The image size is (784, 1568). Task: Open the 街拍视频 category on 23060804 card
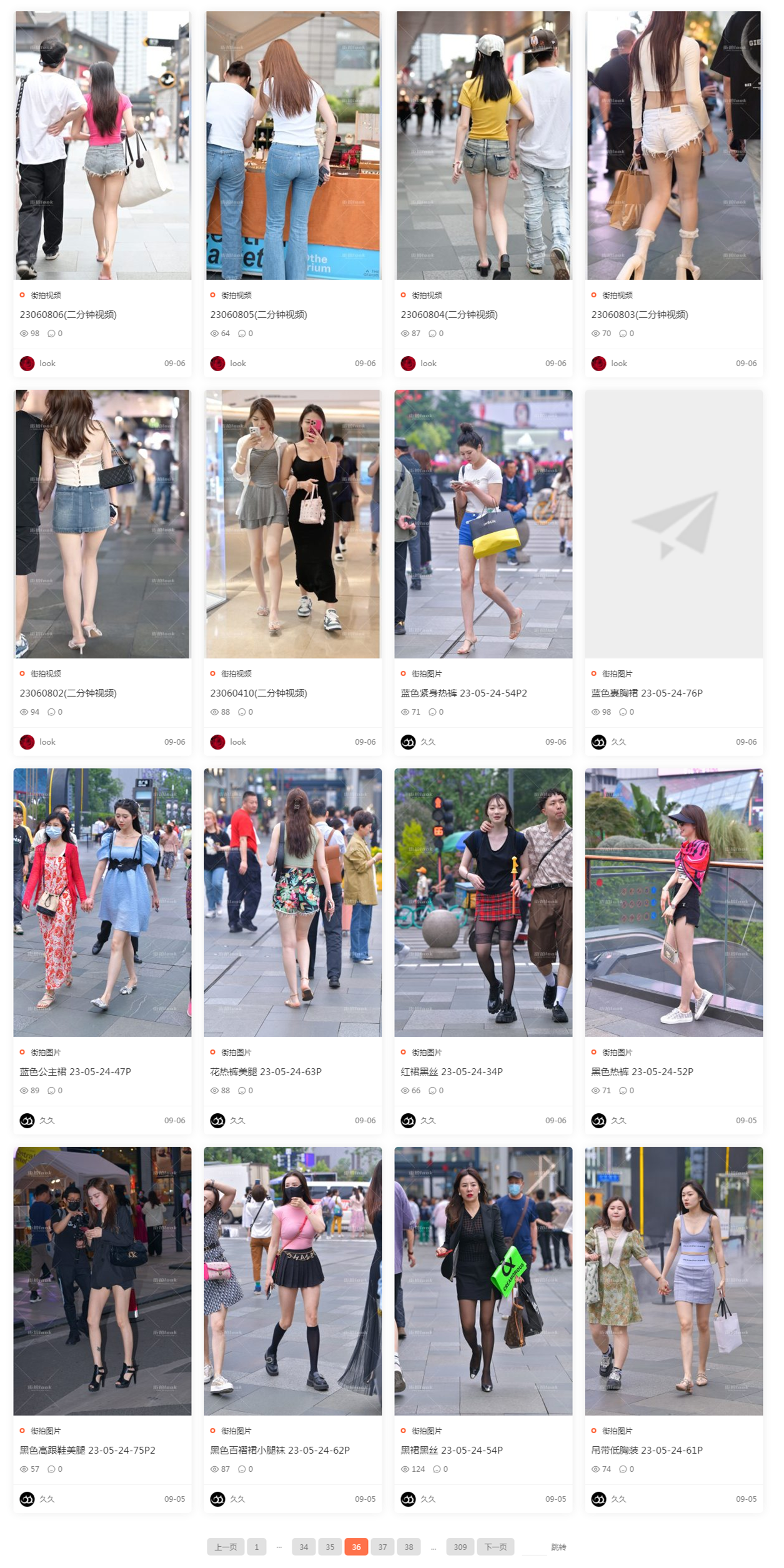[427, 295]
